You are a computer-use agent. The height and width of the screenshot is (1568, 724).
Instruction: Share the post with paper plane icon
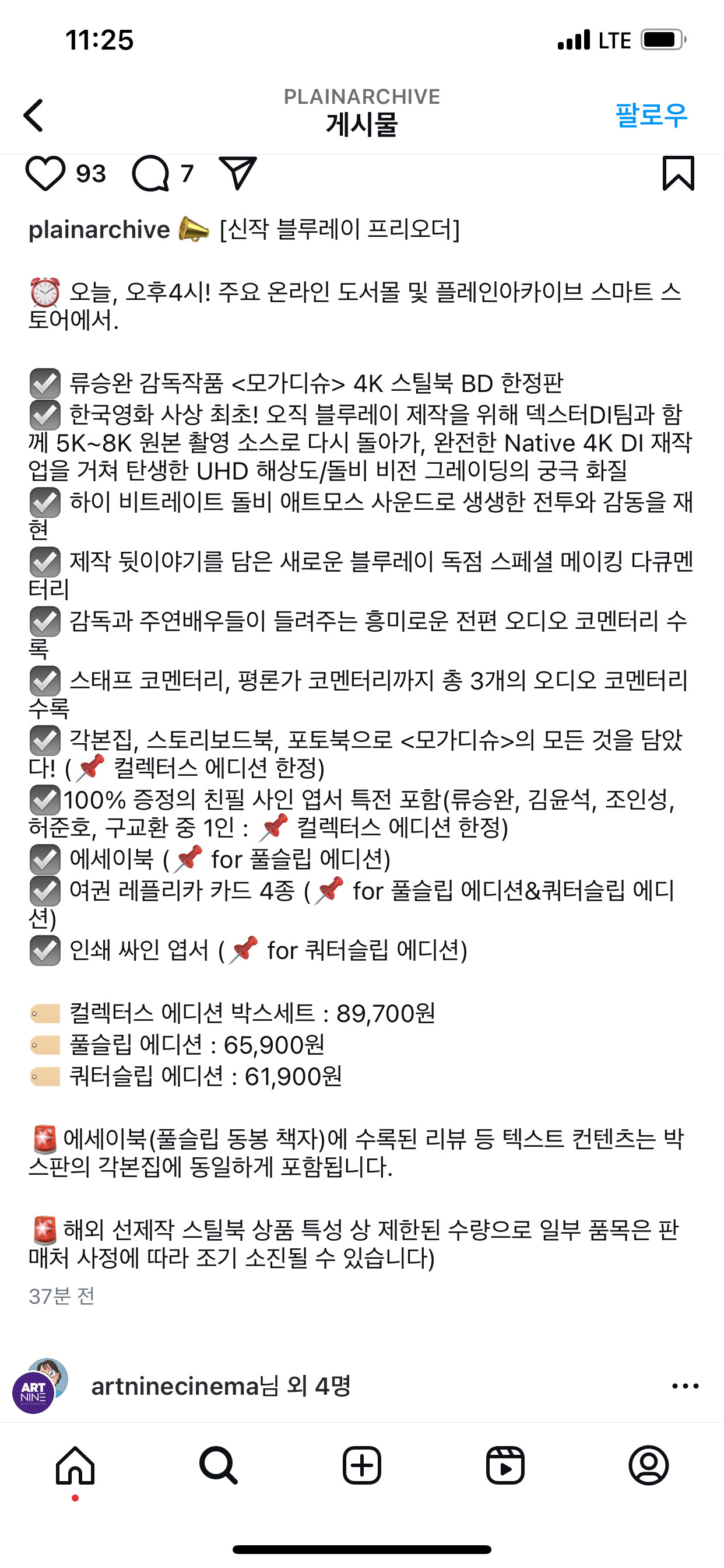pos(237,173)
